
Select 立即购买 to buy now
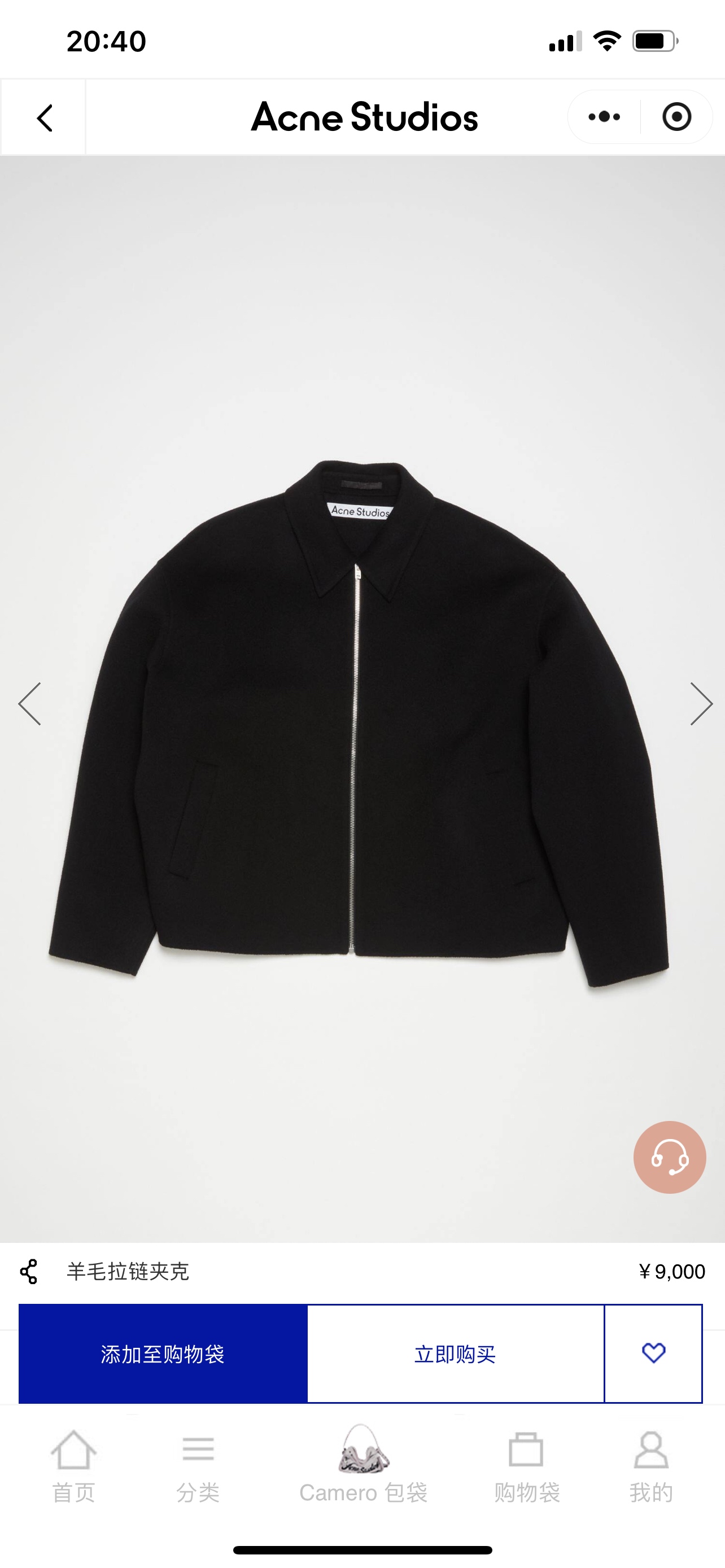click(x=455, y=1354)
